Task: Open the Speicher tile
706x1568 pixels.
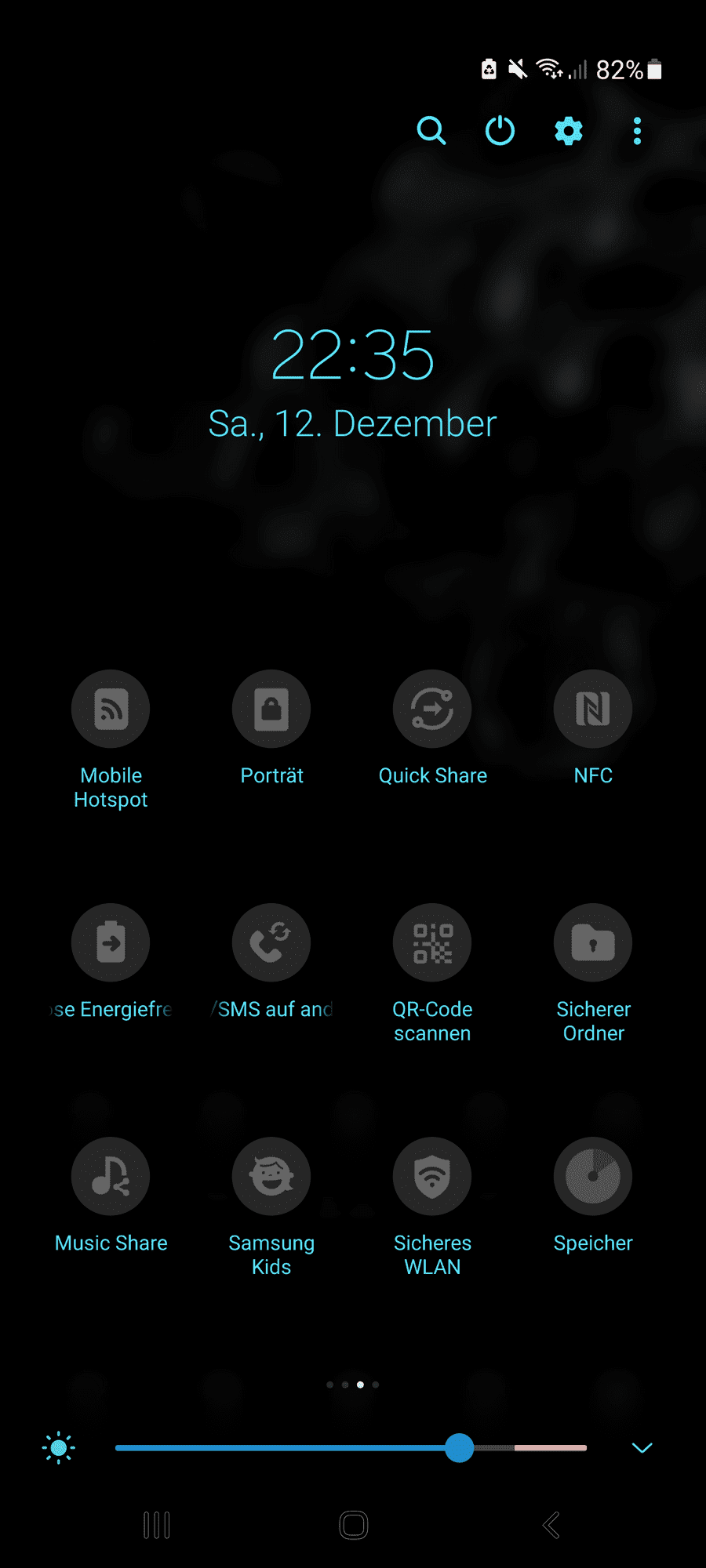Action: [x=593, y=1176]
